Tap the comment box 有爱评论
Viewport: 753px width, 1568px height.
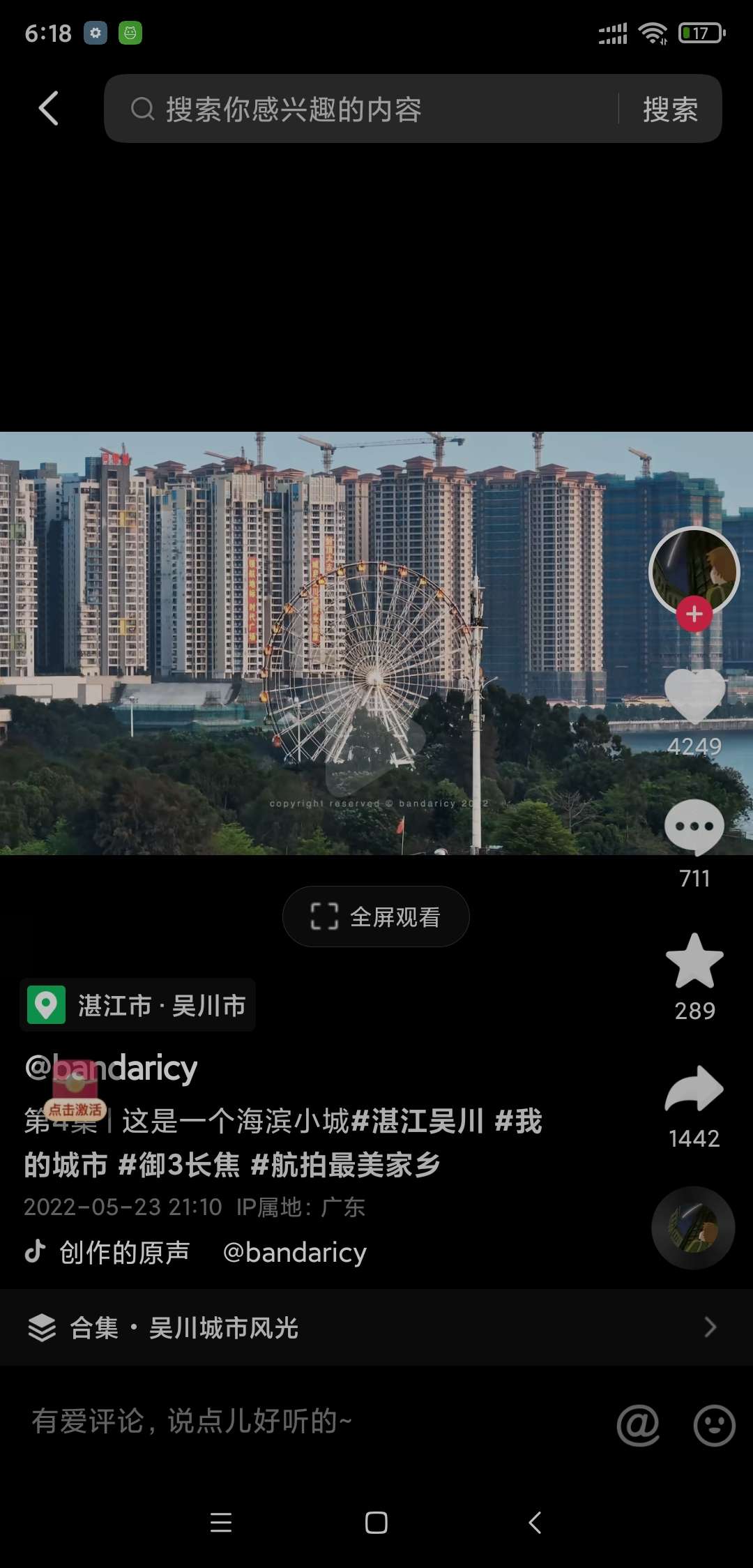point(279,1421)
